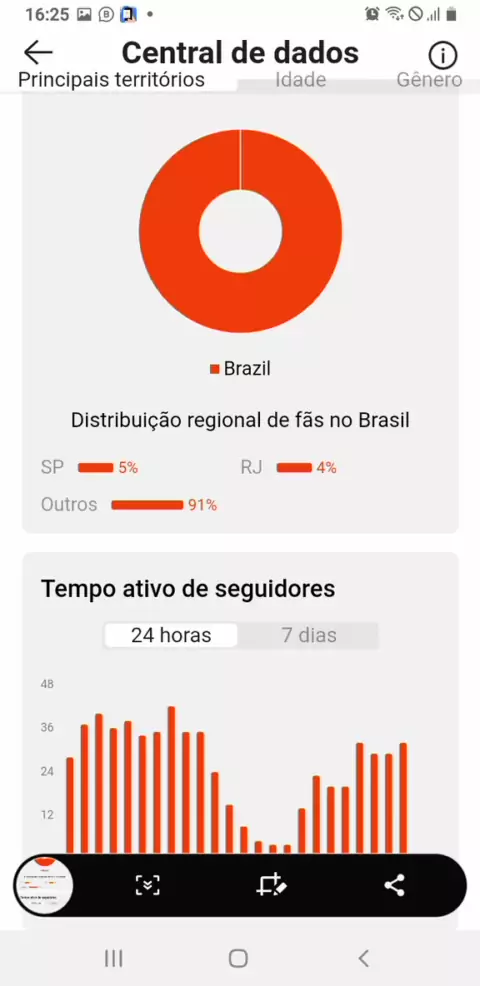
Task: Crop and edit the screenshot
Action: point(271,885)
